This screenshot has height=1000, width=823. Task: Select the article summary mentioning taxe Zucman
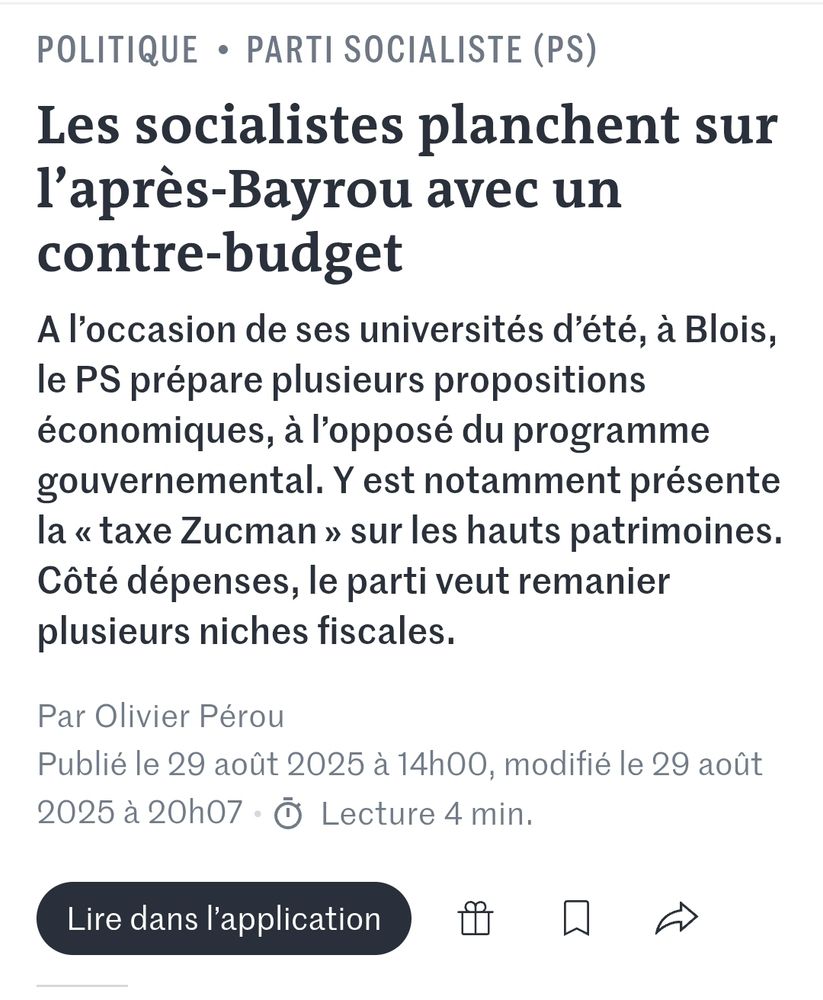tap(410, 476)
